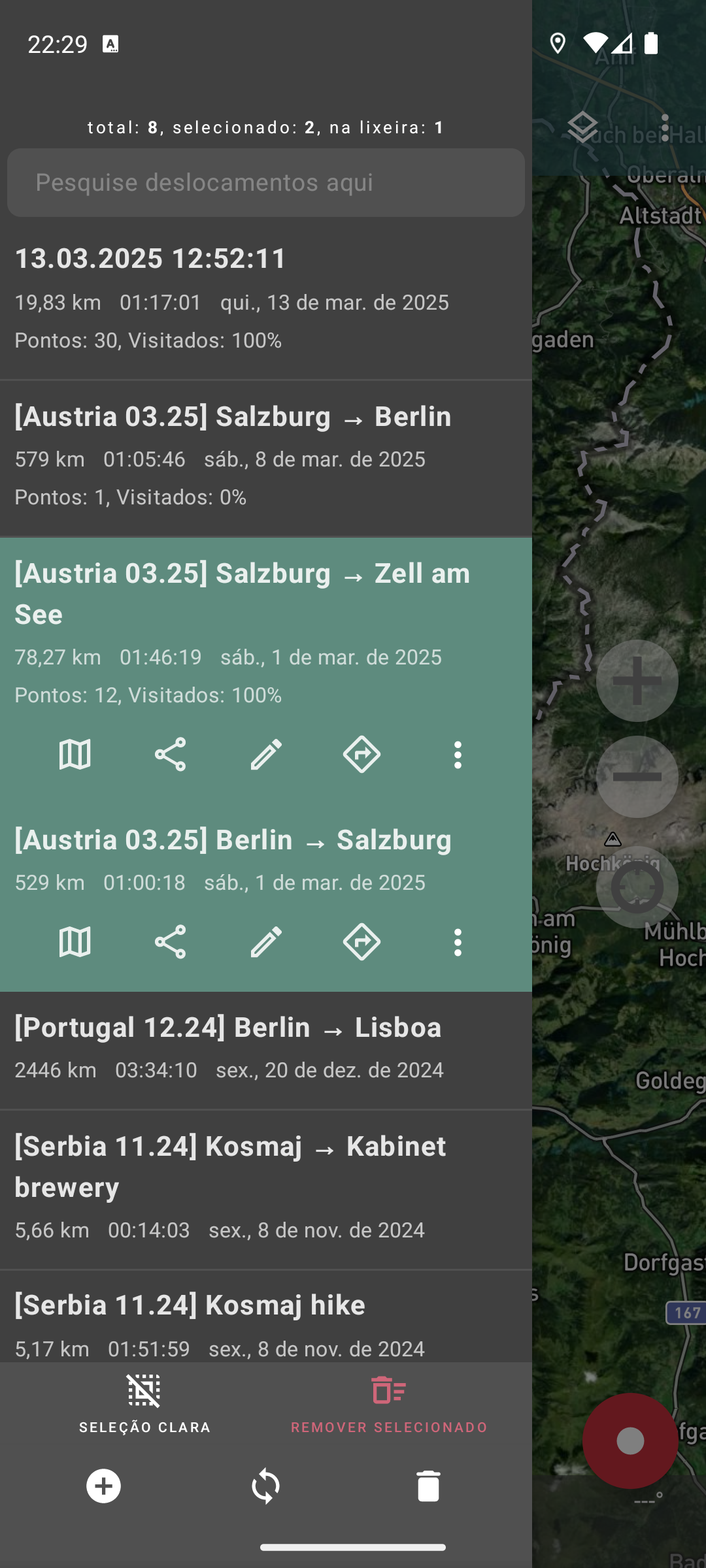Tap the sync refresh icon
The width and height of the screenshot is (706, 1568).
(x=265, y=1486)
